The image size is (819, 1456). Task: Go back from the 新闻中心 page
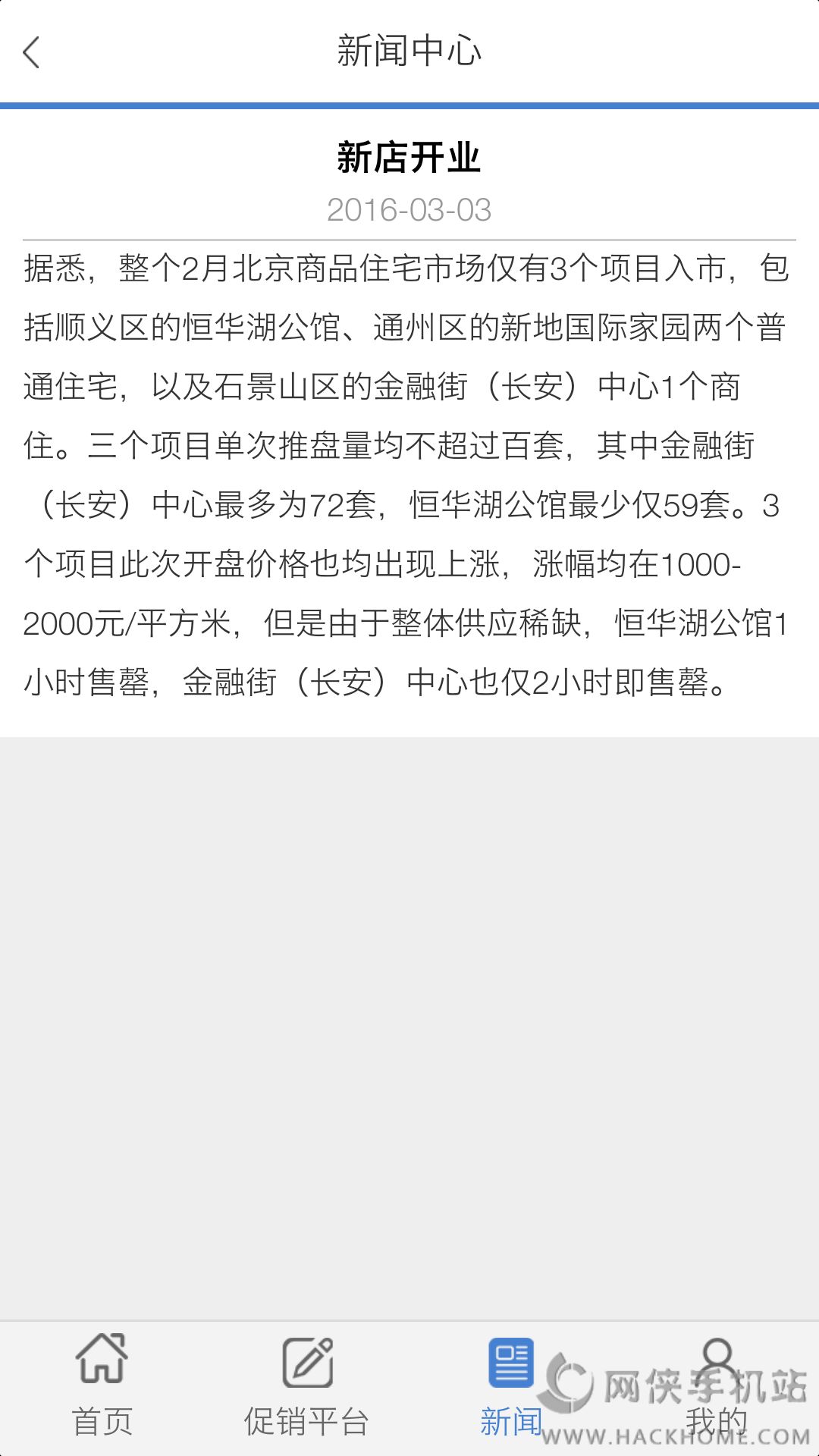coord(32,53)
